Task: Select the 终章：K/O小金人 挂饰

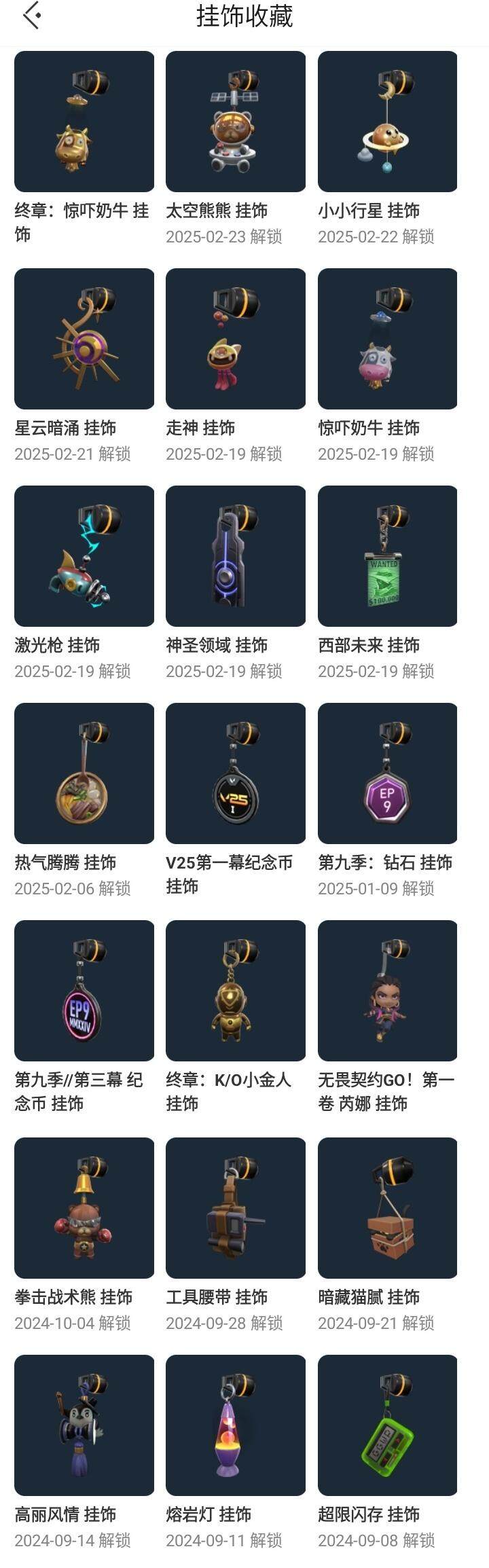Action: coord(235,991)
